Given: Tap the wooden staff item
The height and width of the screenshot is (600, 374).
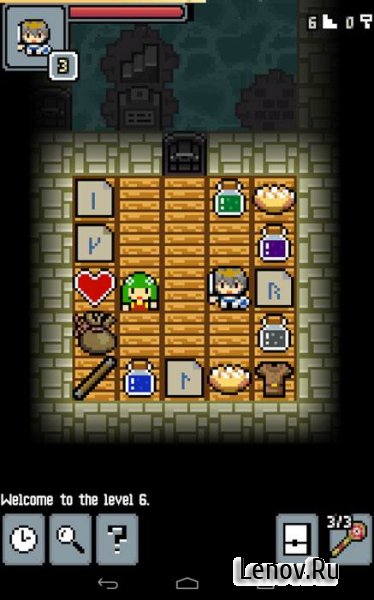Looking at the screenshot, I should (95, 378).
